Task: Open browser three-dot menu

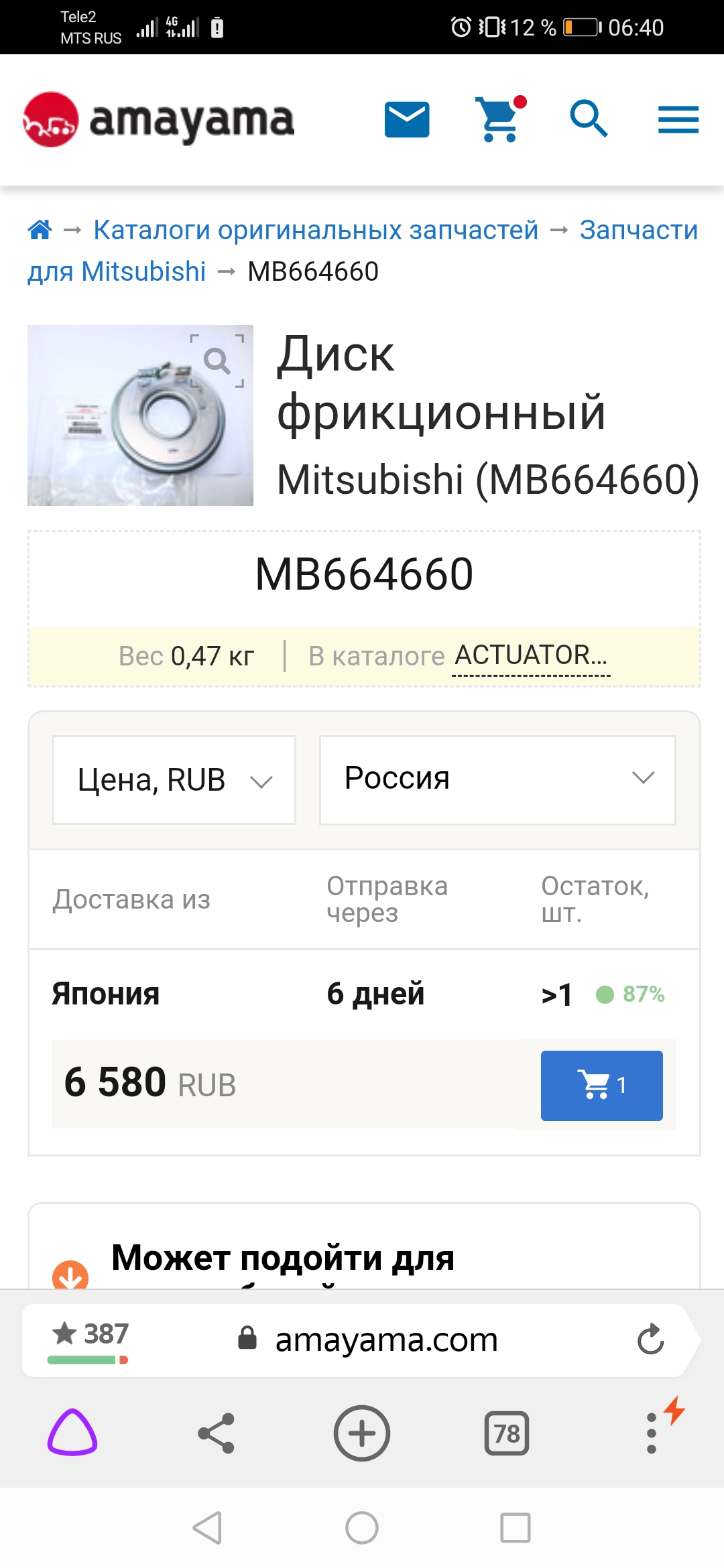Action: (x=652, y=1433)
